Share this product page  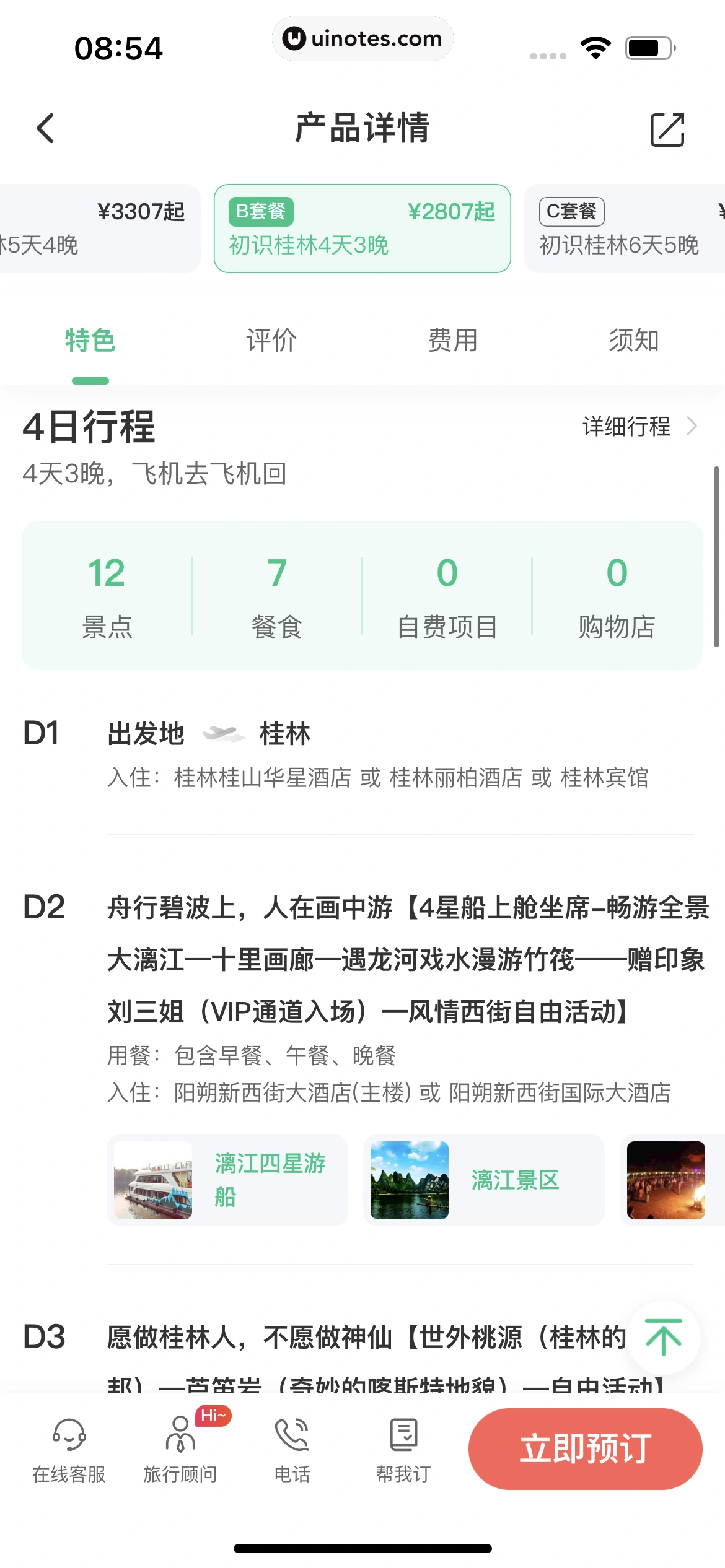coord(667,129)
